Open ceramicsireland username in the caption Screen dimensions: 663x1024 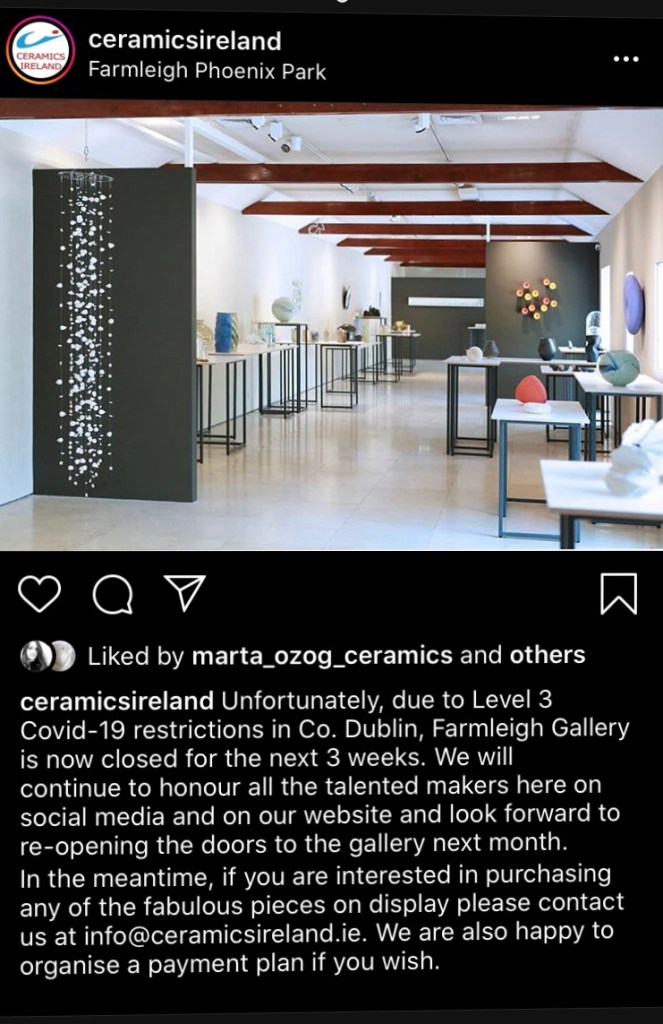coord(117,698)
